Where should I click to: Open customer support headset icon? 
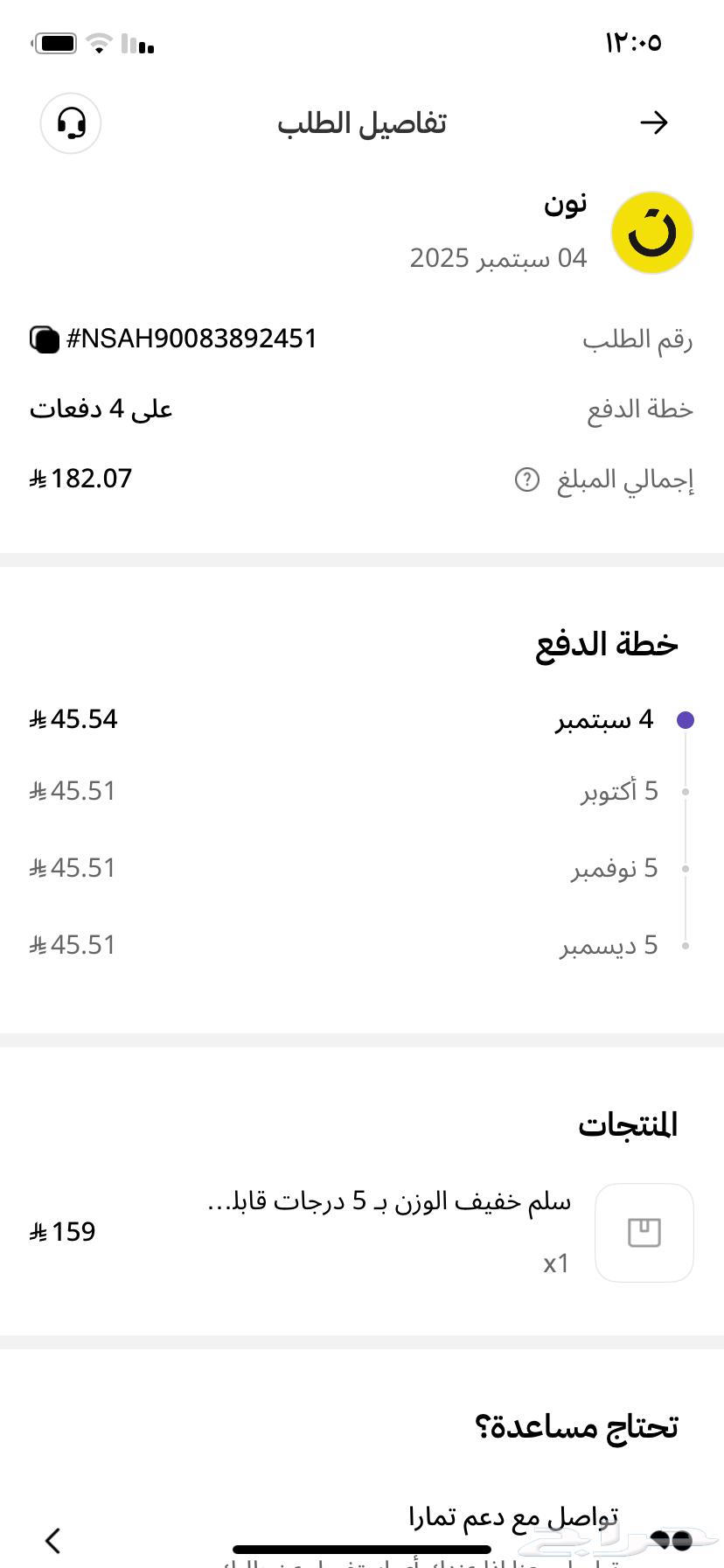(x=71, y=123)
